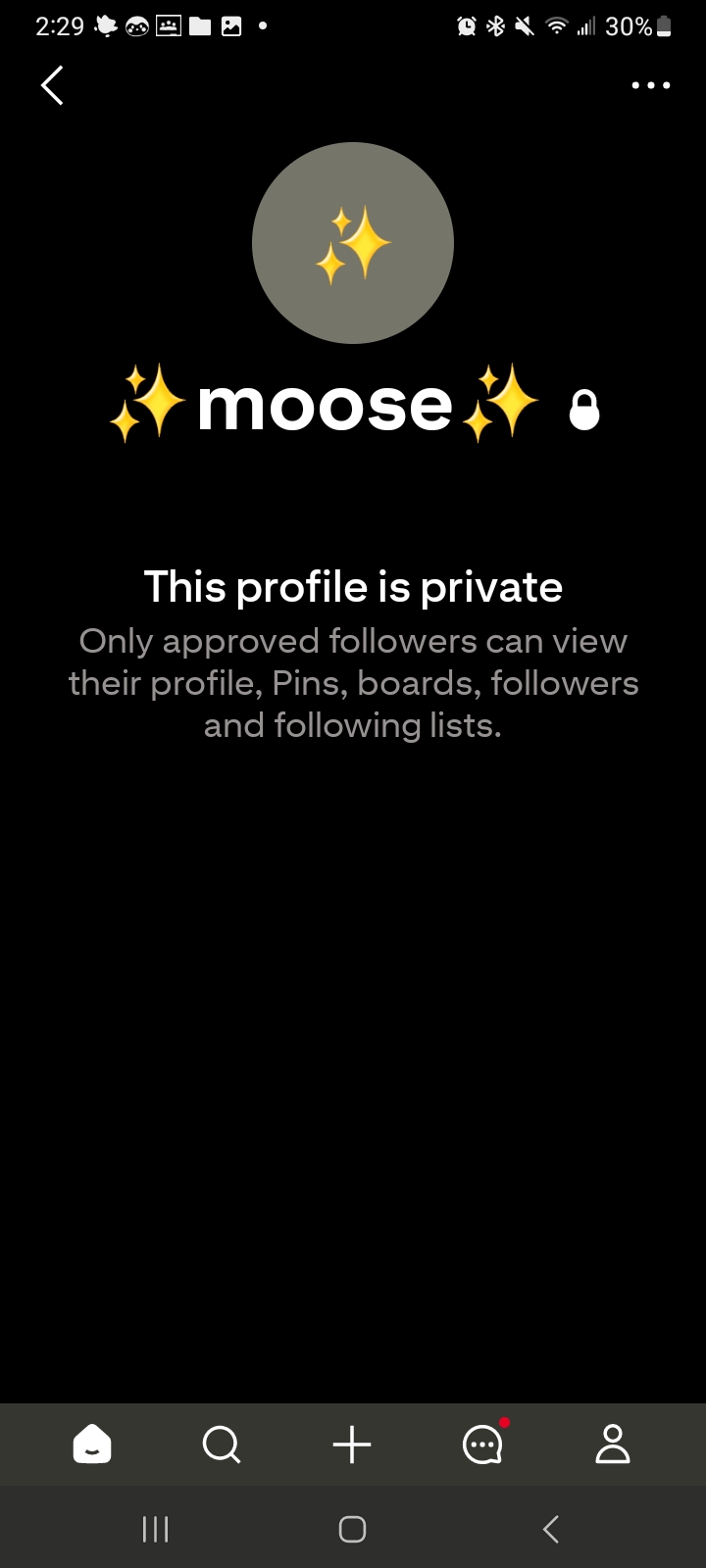Viewport: 706px width, 1568px height.
Task: Switch to the Home tab
Action: [92, 1444]
